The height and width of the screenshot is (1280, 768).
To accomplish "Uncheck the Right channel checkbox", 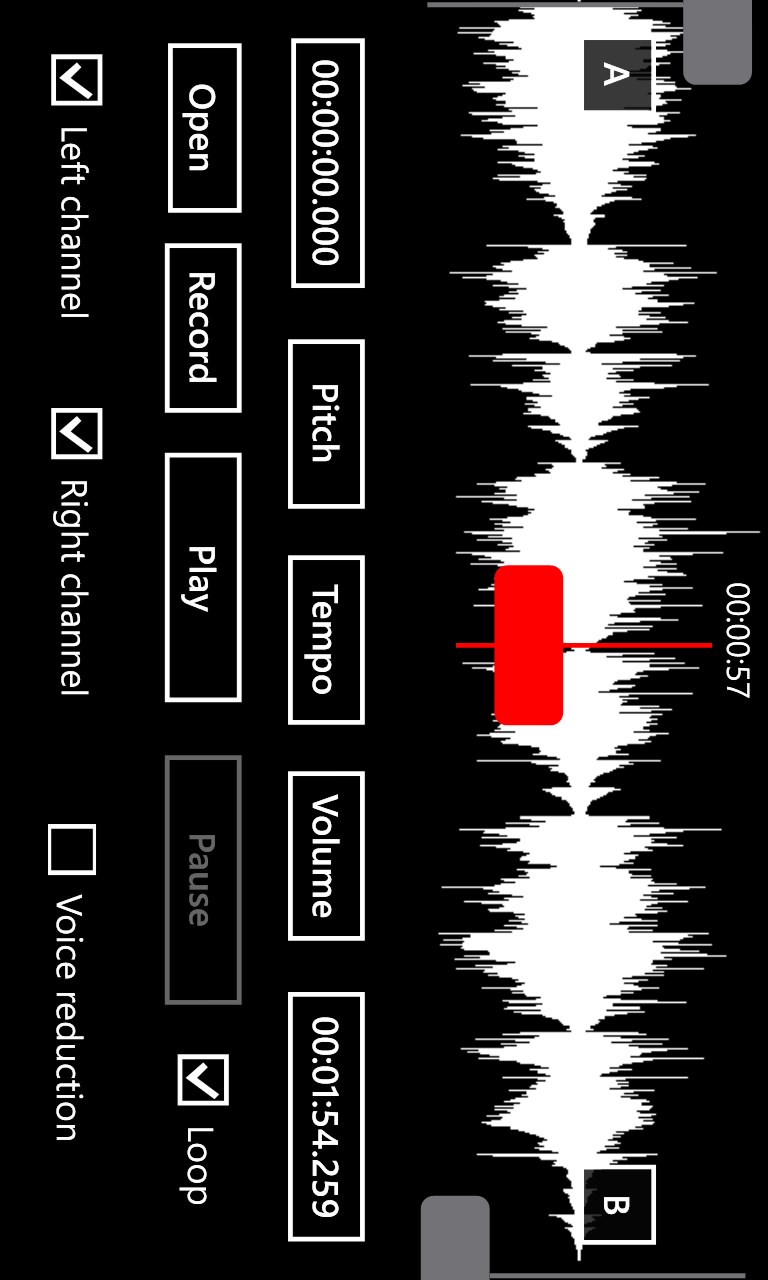I will pyautogui.click(x=76, y=434).
